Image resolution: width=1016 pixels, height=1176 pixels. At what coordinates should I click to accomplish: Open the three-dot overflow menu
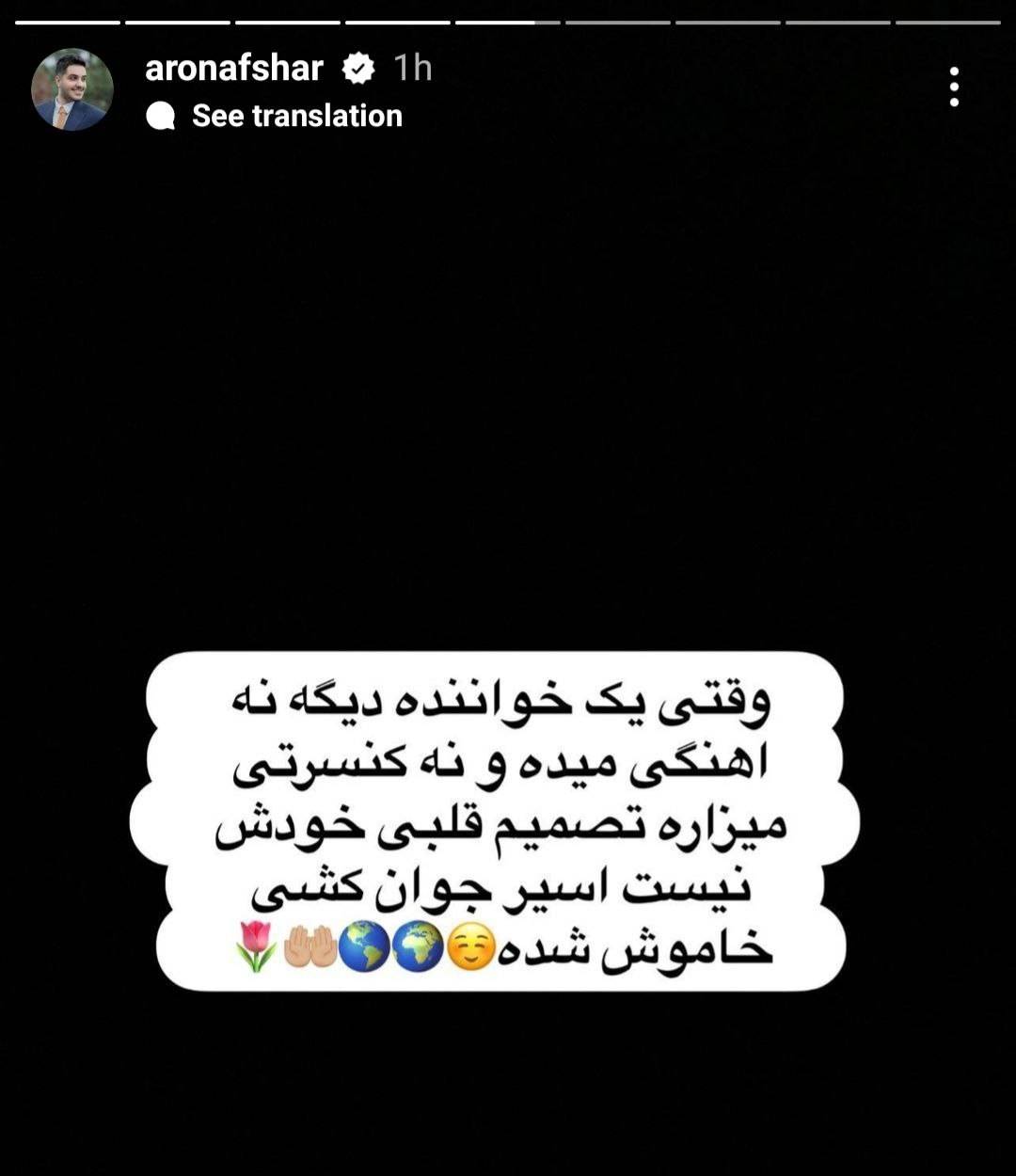point(954,87)
